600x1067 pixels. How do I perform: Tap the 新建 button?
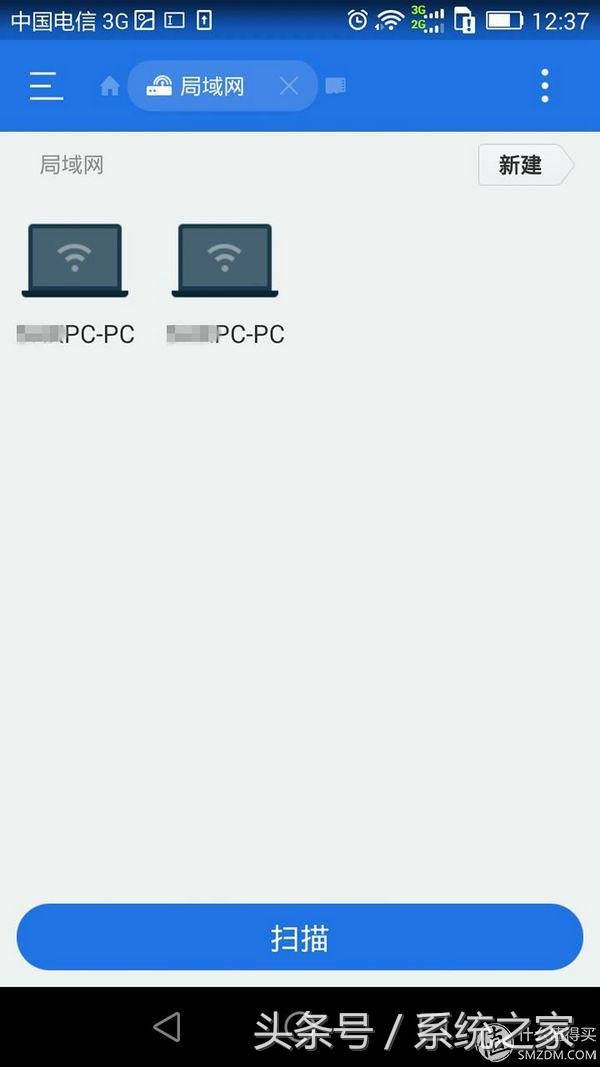tap(521, 165)
